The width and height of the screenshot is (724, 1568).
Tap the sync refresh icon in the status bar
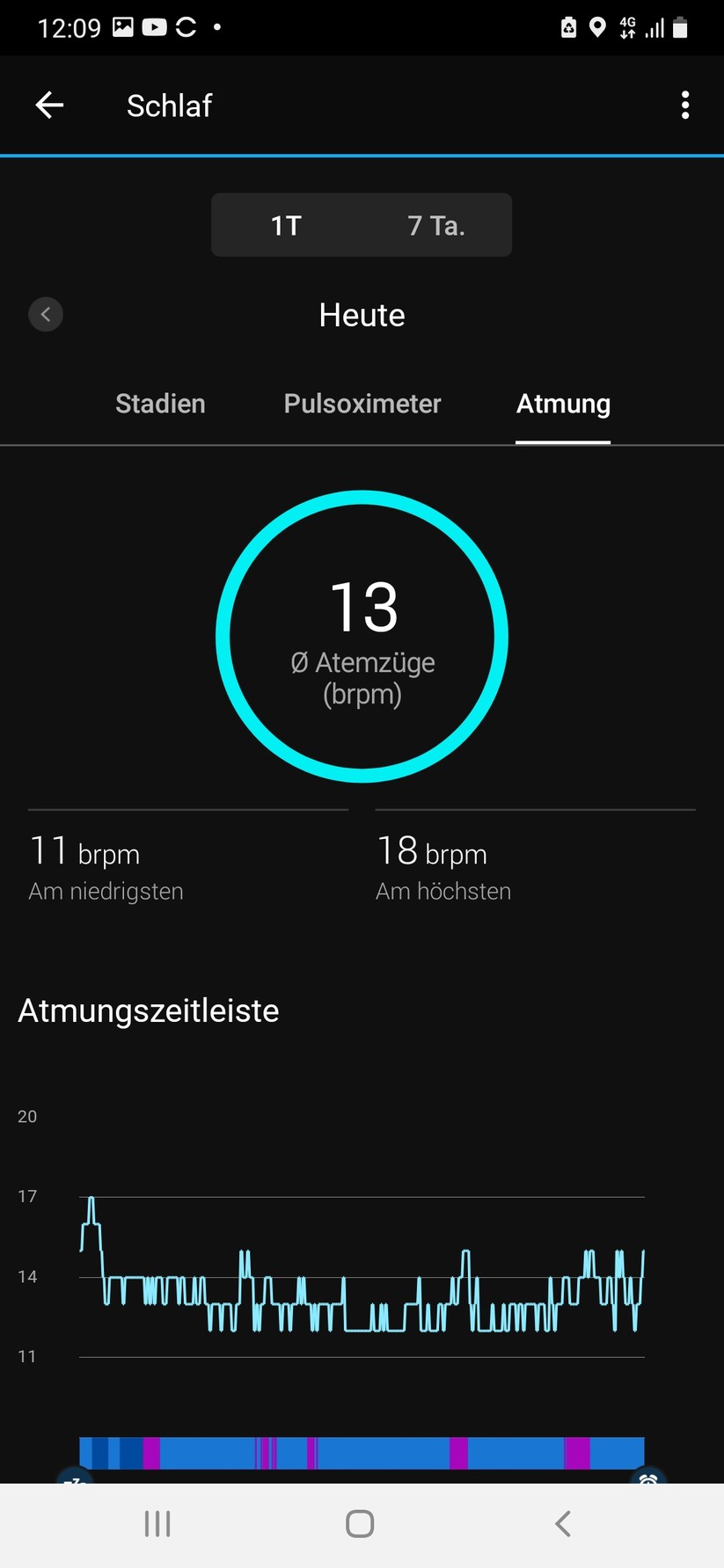[185, 26]
